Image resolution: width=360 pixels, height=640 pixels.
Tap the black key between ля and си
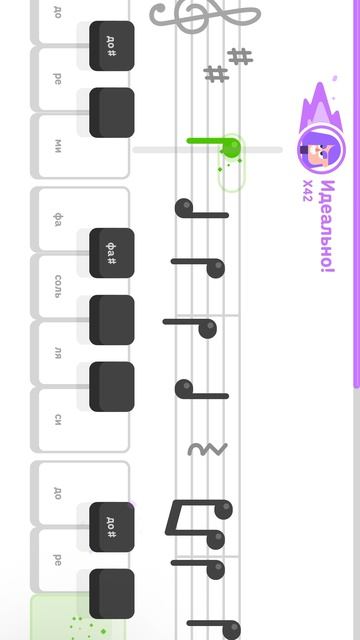[x=111, y=386]
